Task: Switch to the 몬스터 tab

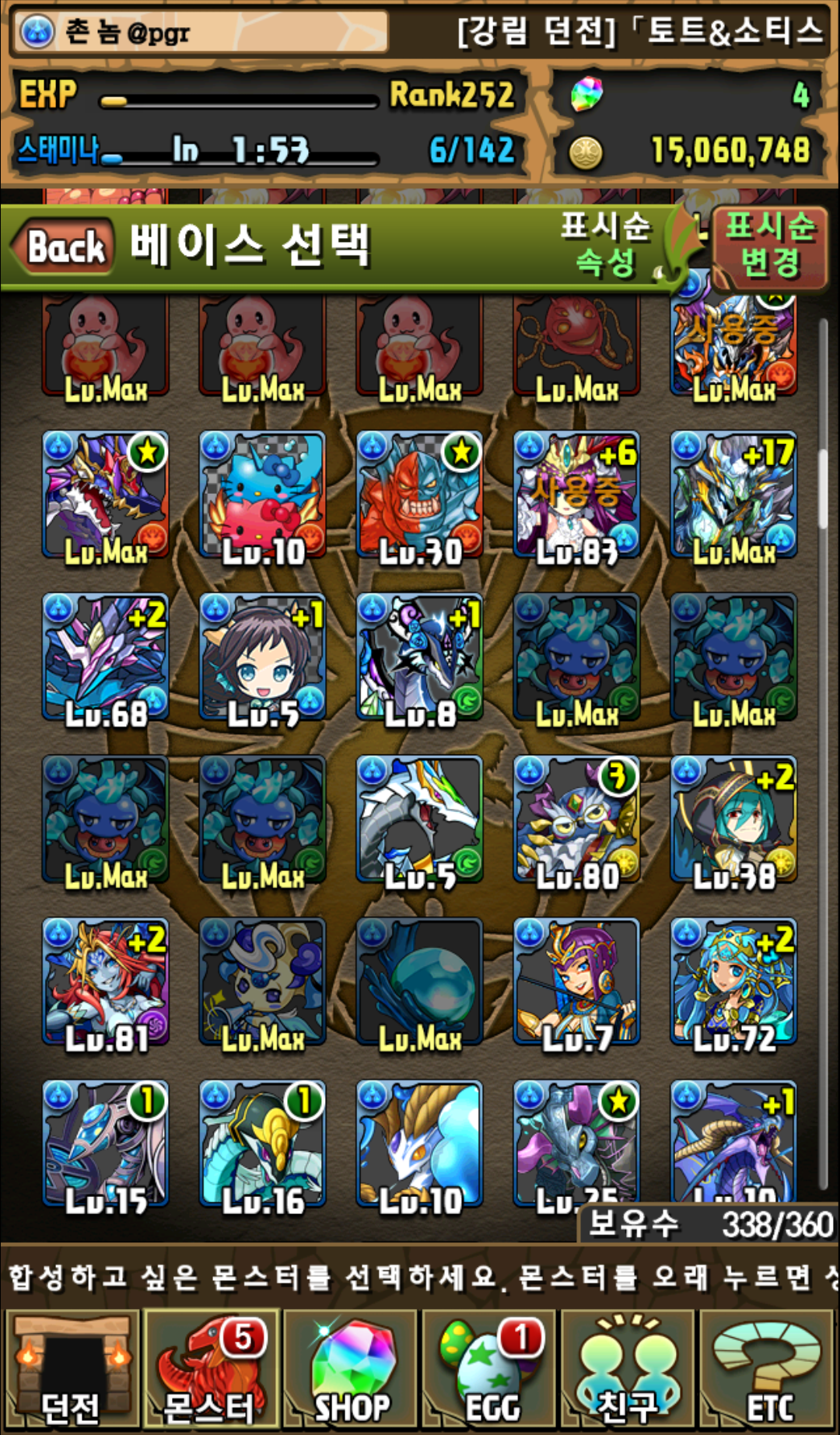Action: point(211,1369)
